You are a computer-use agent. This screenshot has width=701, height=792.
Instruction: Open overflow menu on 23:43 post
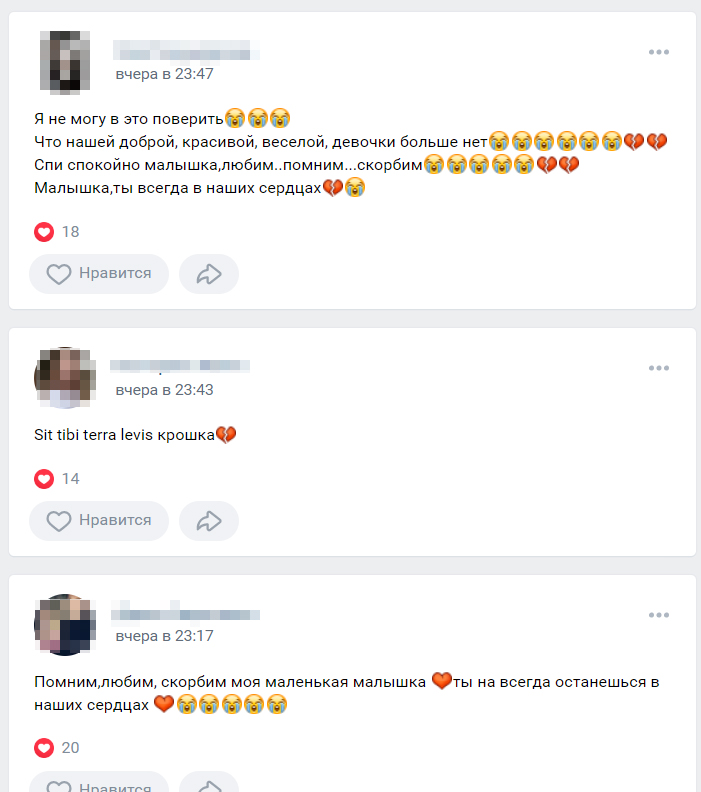(658, 368)
